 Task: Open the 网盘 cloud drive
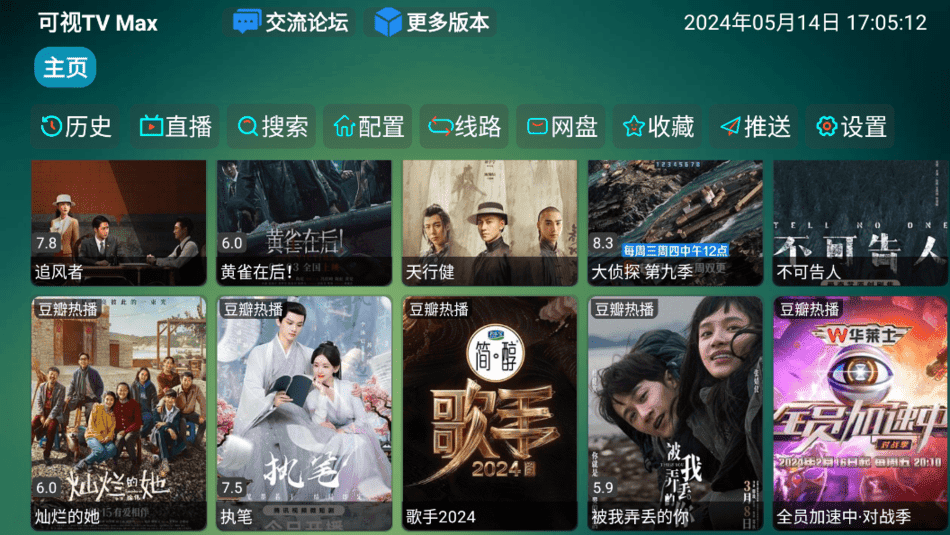coord(561,126)
